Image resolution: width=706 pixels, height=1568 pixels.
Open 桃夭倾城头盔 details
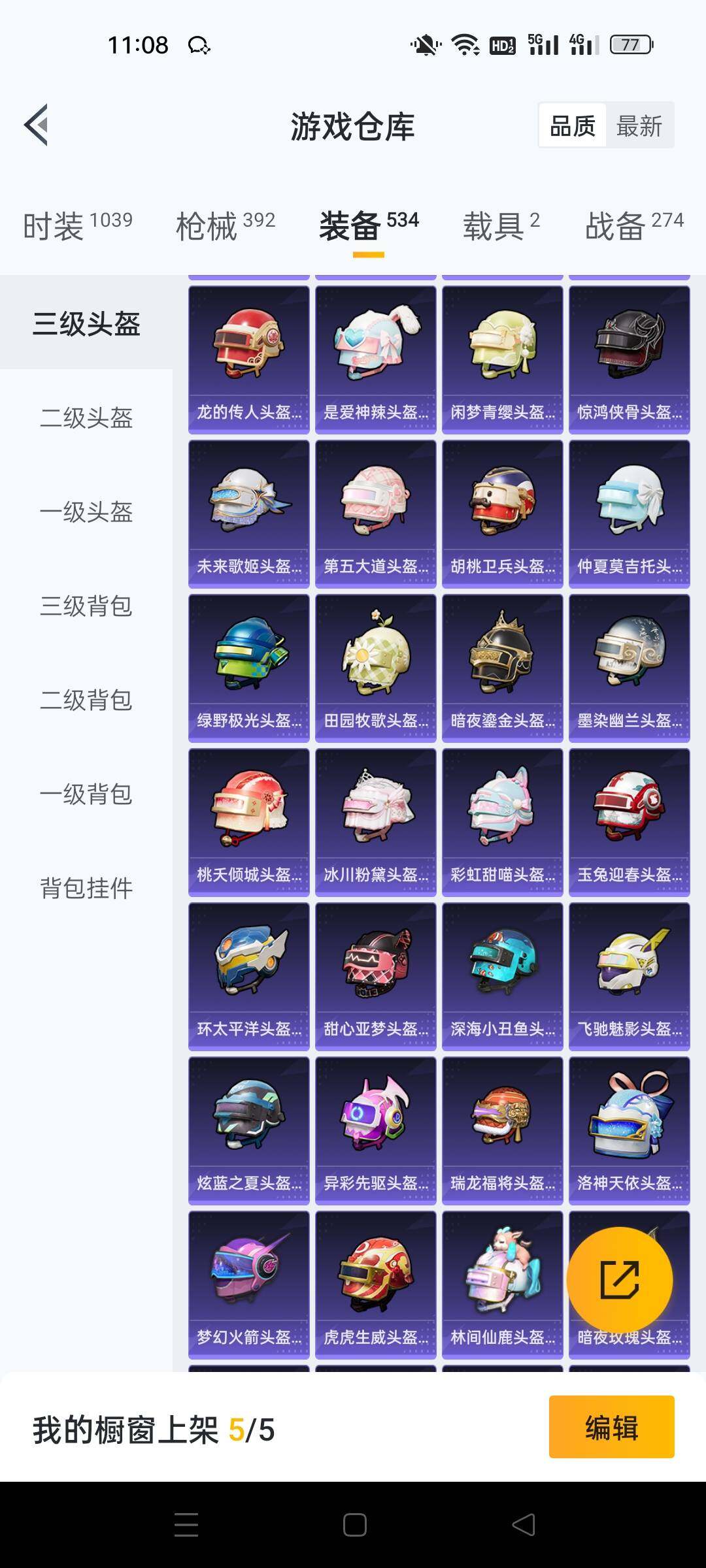pos(249,821)
